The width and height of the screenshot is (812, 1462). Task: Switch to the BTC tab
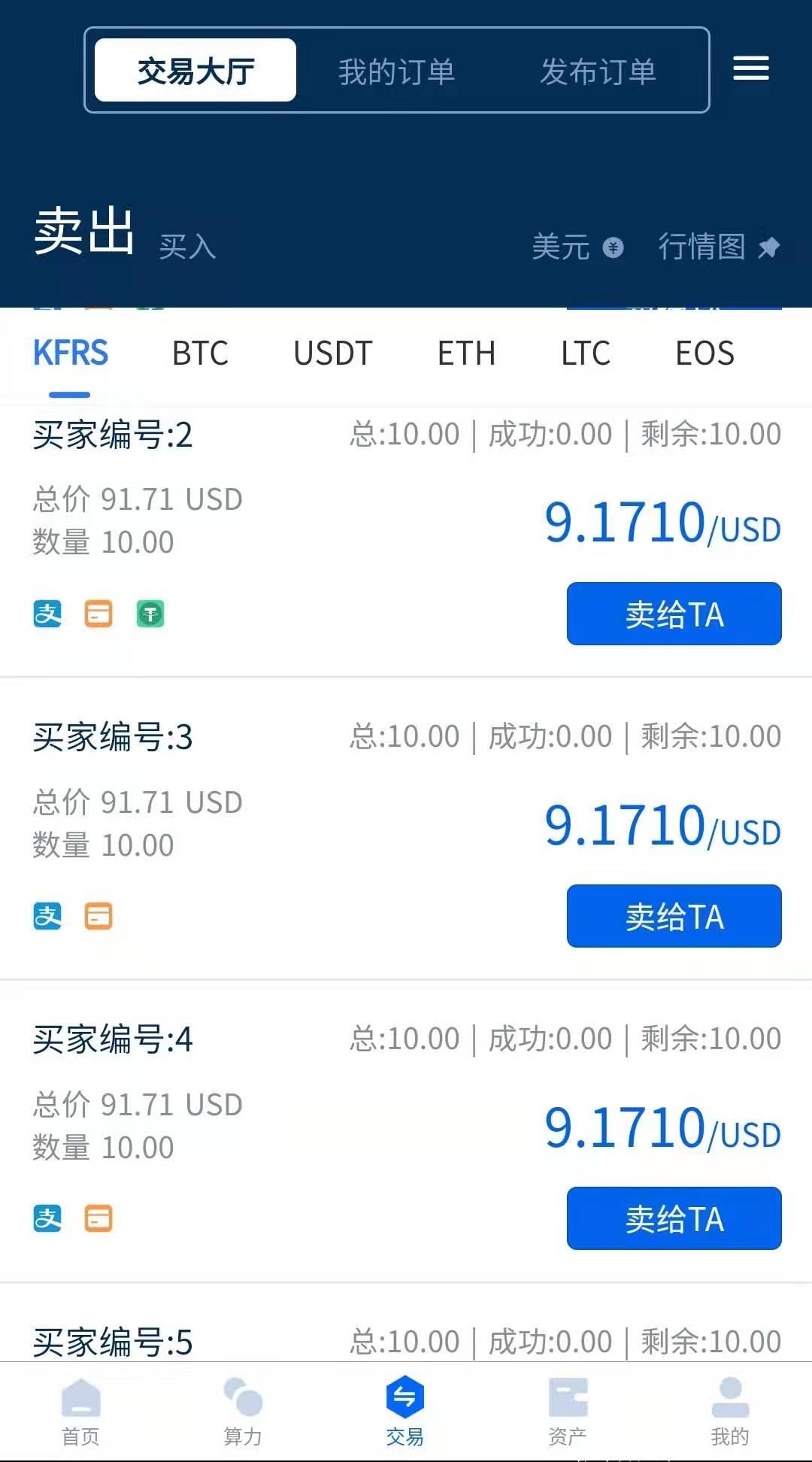(x=200, y=353)
